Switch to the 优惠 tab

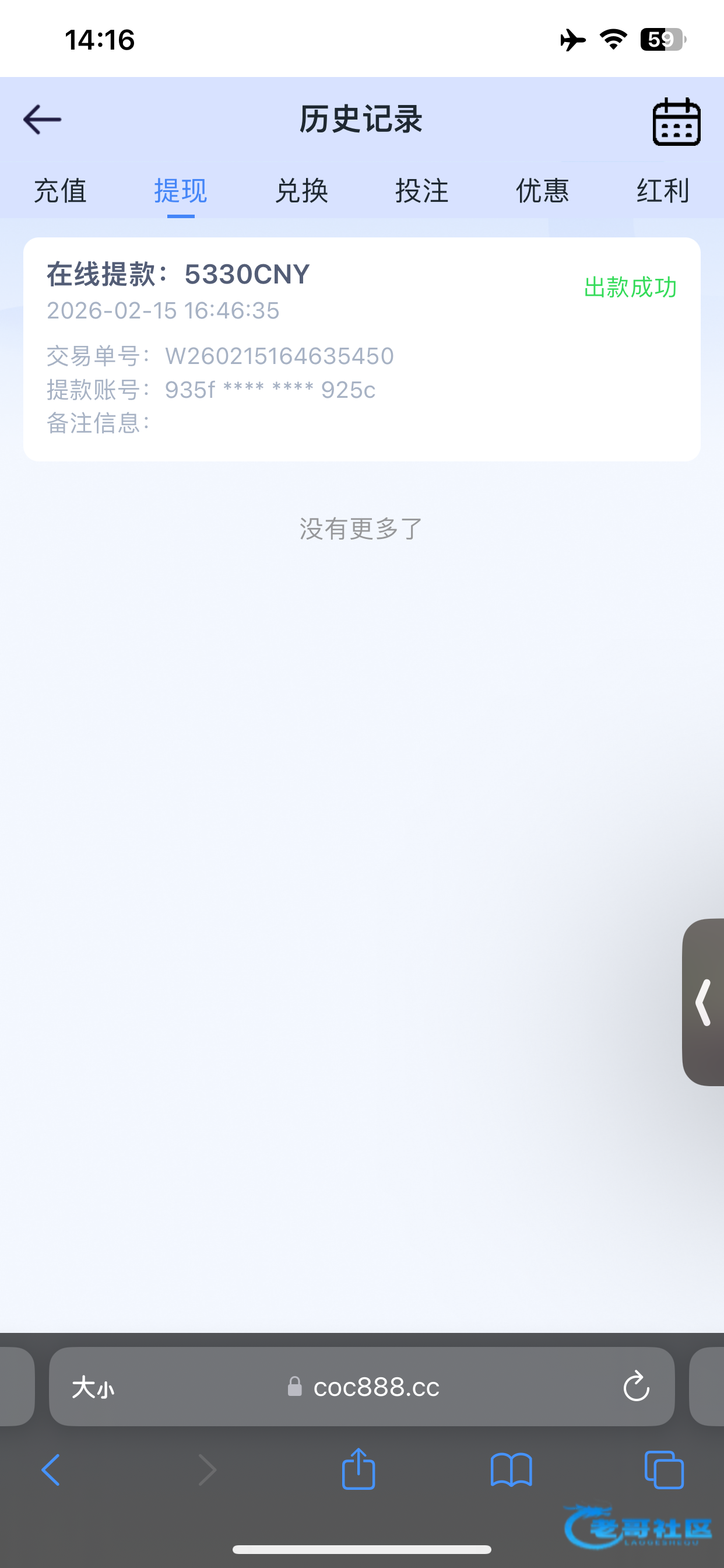coord(542,191)
